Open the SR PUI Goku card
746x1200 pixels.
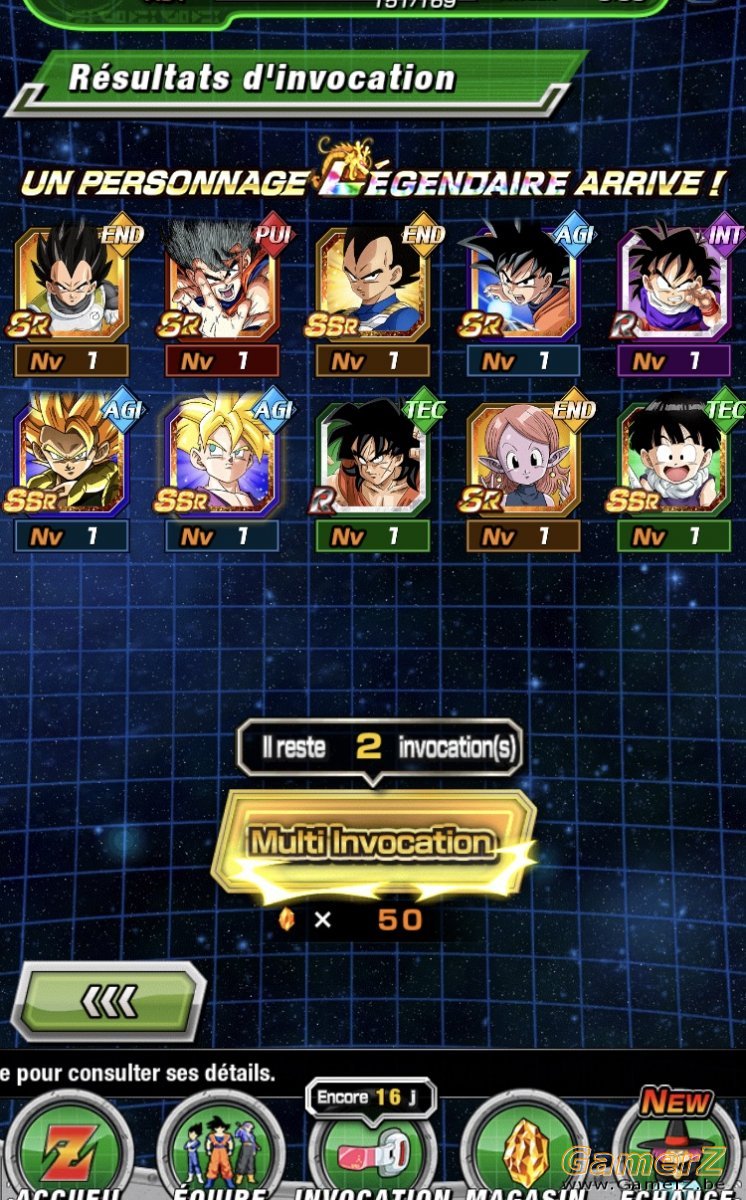222,284
